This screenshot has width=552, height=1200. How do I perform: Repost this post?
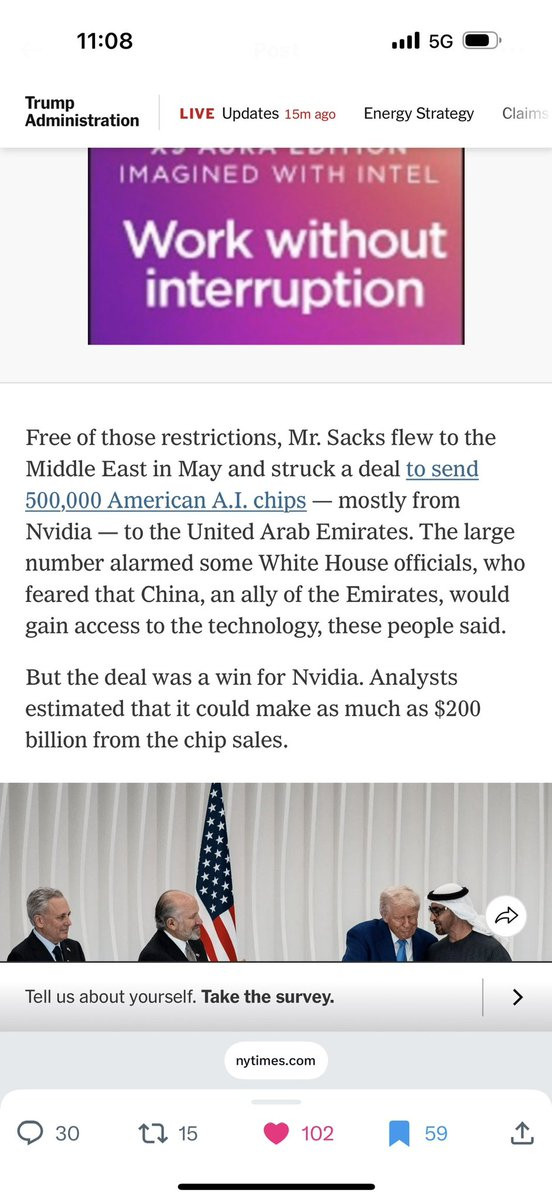[x=168, y=1133]
